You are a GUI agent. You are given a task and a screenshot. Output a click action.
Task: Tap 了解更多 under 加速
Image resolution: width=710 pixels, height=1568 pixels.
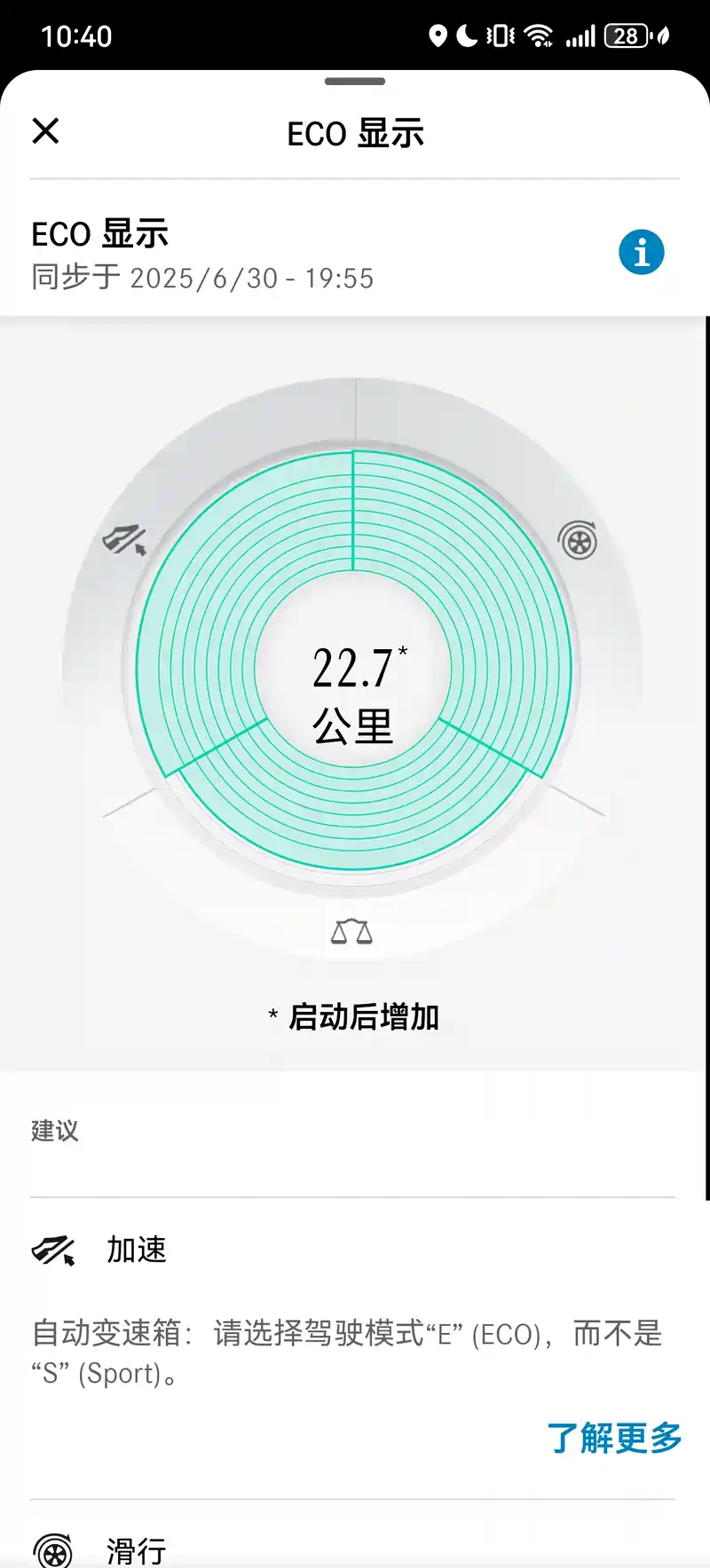613,1438
